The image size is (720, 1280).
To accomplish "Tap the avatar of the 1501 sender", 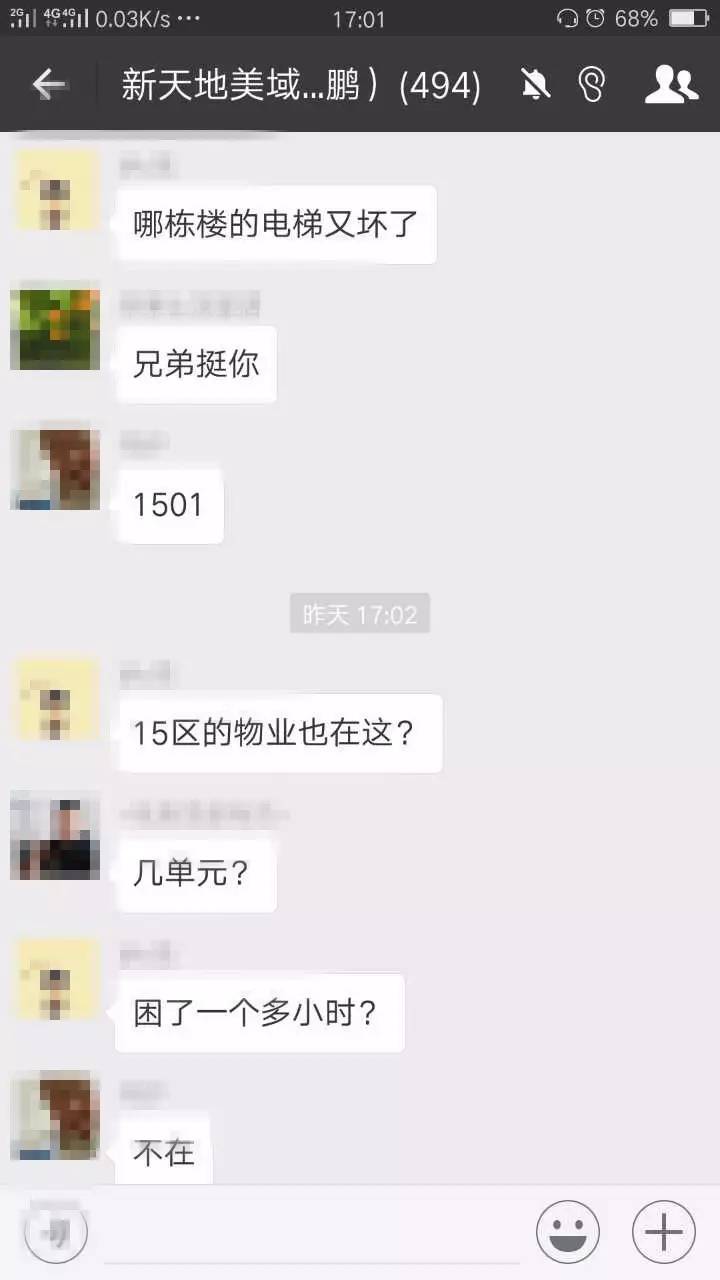I will [x=55, y=469].
